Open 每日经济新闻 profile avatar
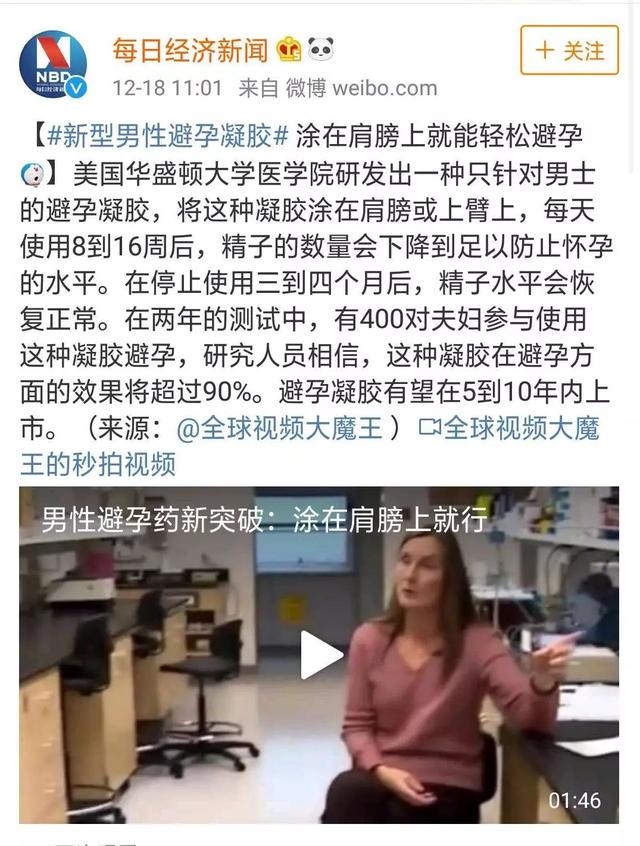640x846 pixels. [x=53, y=64]
